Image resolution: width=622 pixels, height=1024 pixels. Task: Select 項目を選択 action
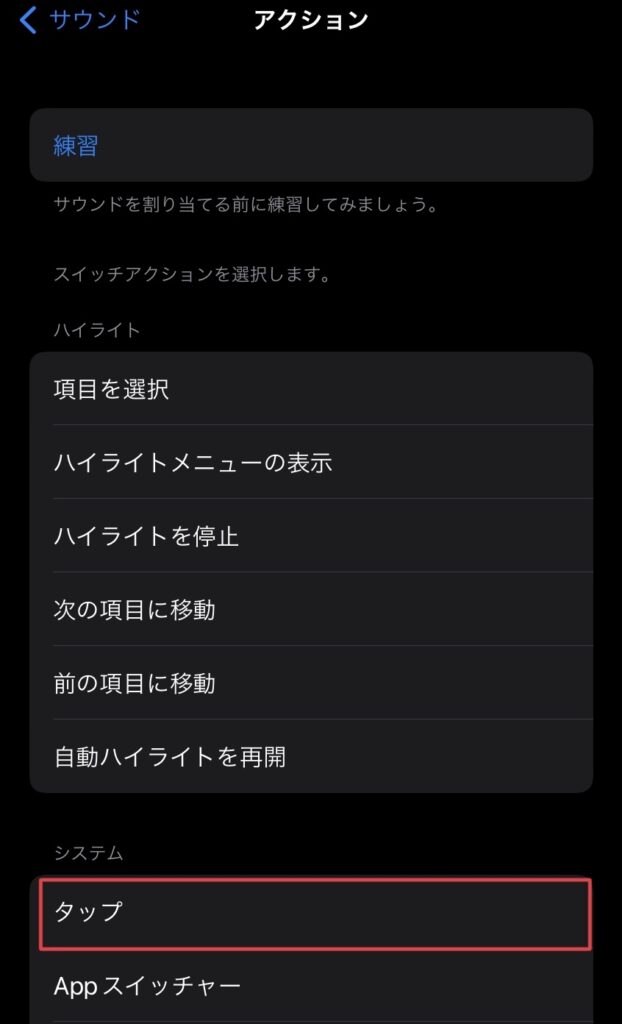point(311,389)
